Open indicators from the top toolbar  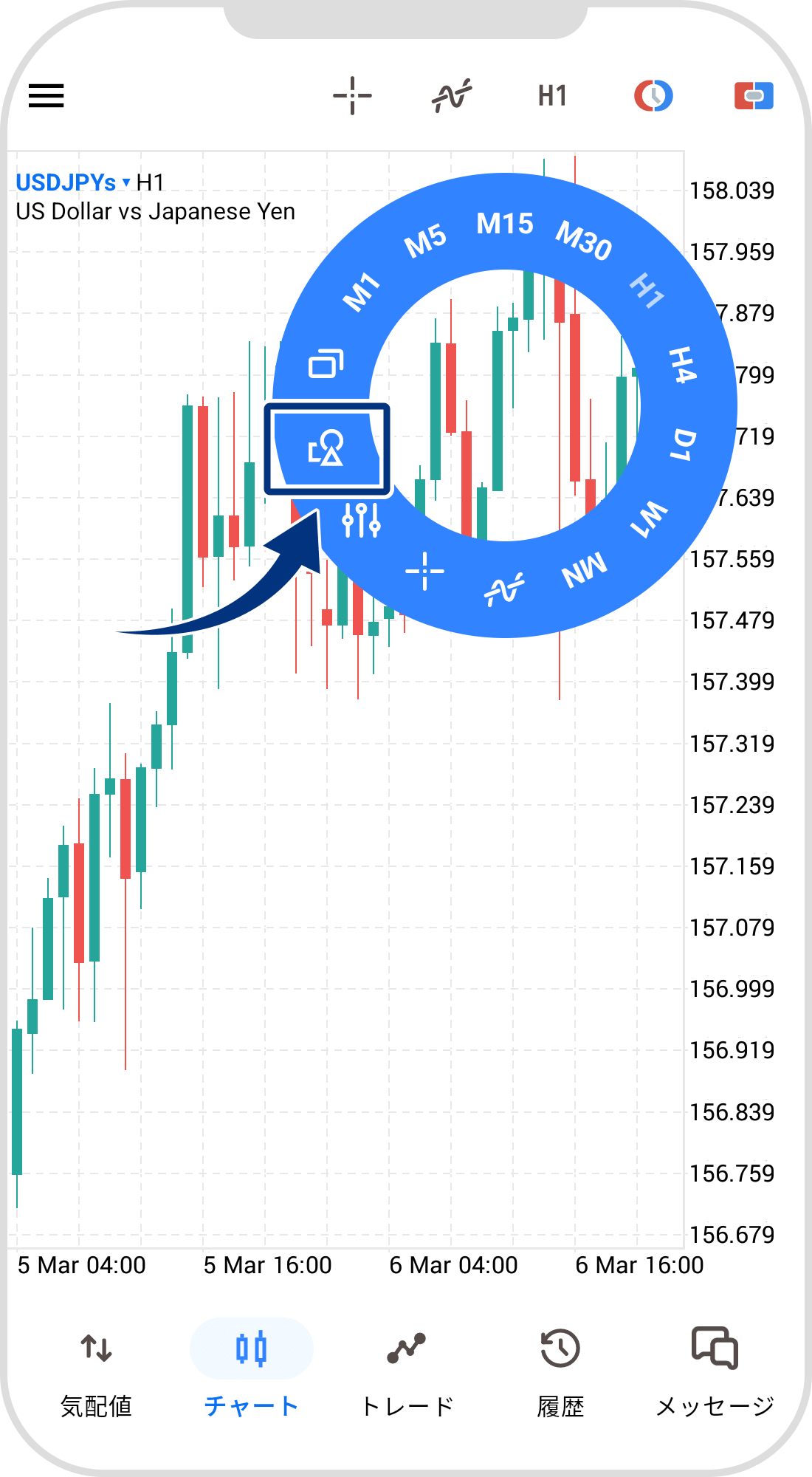[x=452, y=96]
